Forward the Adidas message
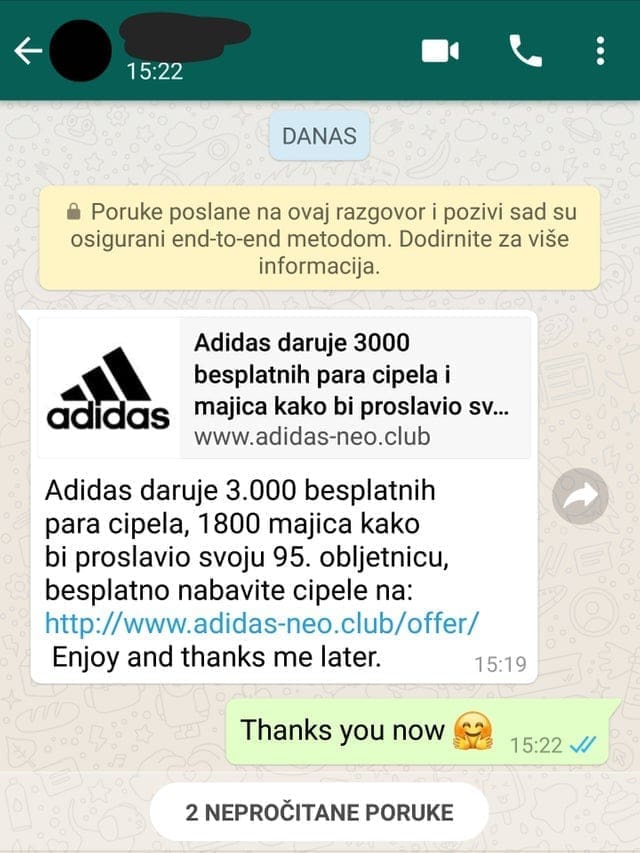Viewport: 640px width, 853px height. tap(580, 497)
